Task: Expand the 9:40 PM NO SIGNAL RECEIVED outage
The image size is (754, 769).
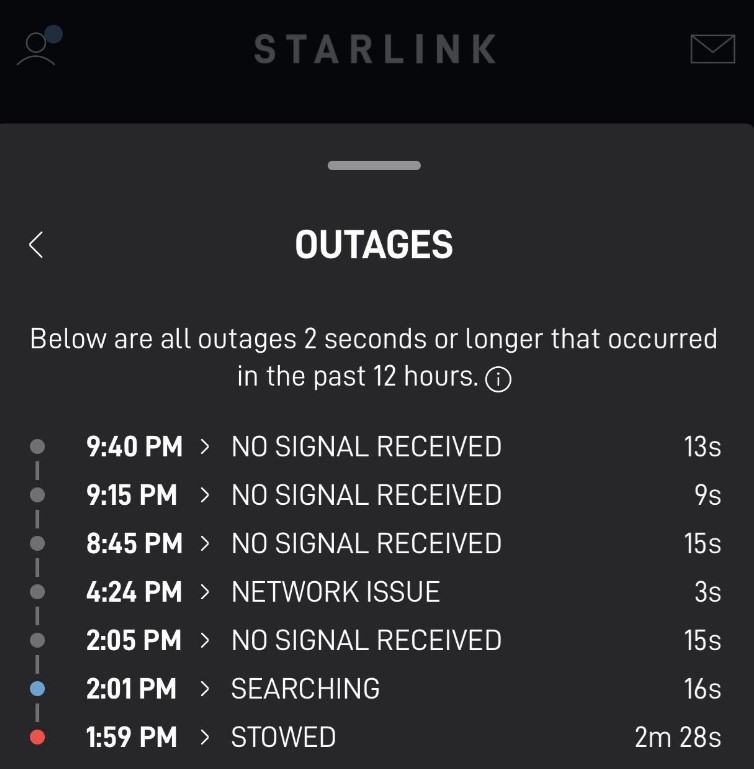Action: pos(365,446)
